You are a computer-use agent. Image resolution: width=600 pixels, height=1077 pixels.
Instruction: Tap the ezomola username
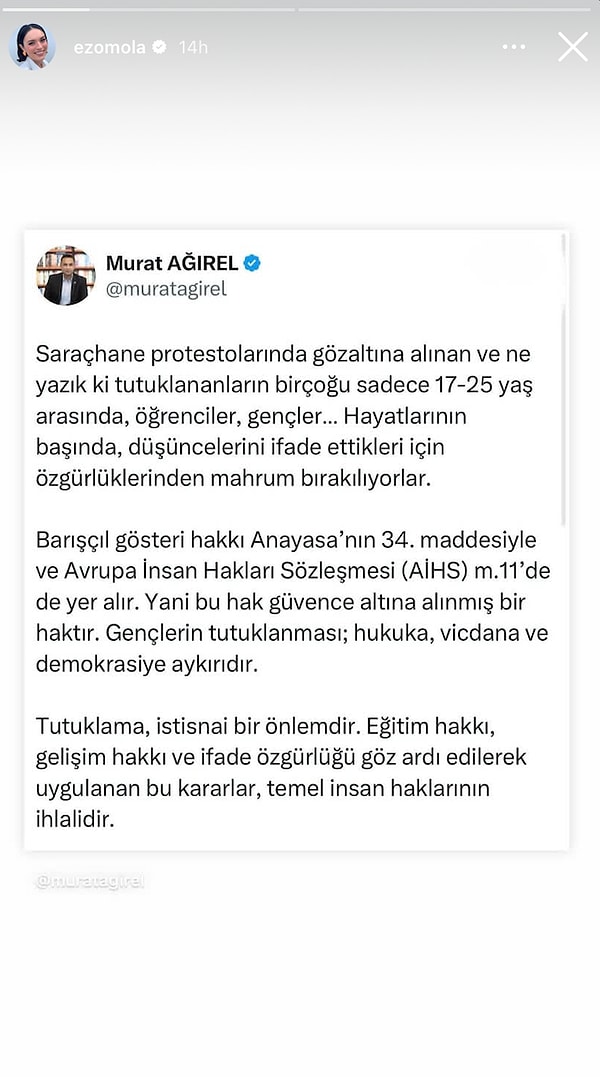[109, 47]
